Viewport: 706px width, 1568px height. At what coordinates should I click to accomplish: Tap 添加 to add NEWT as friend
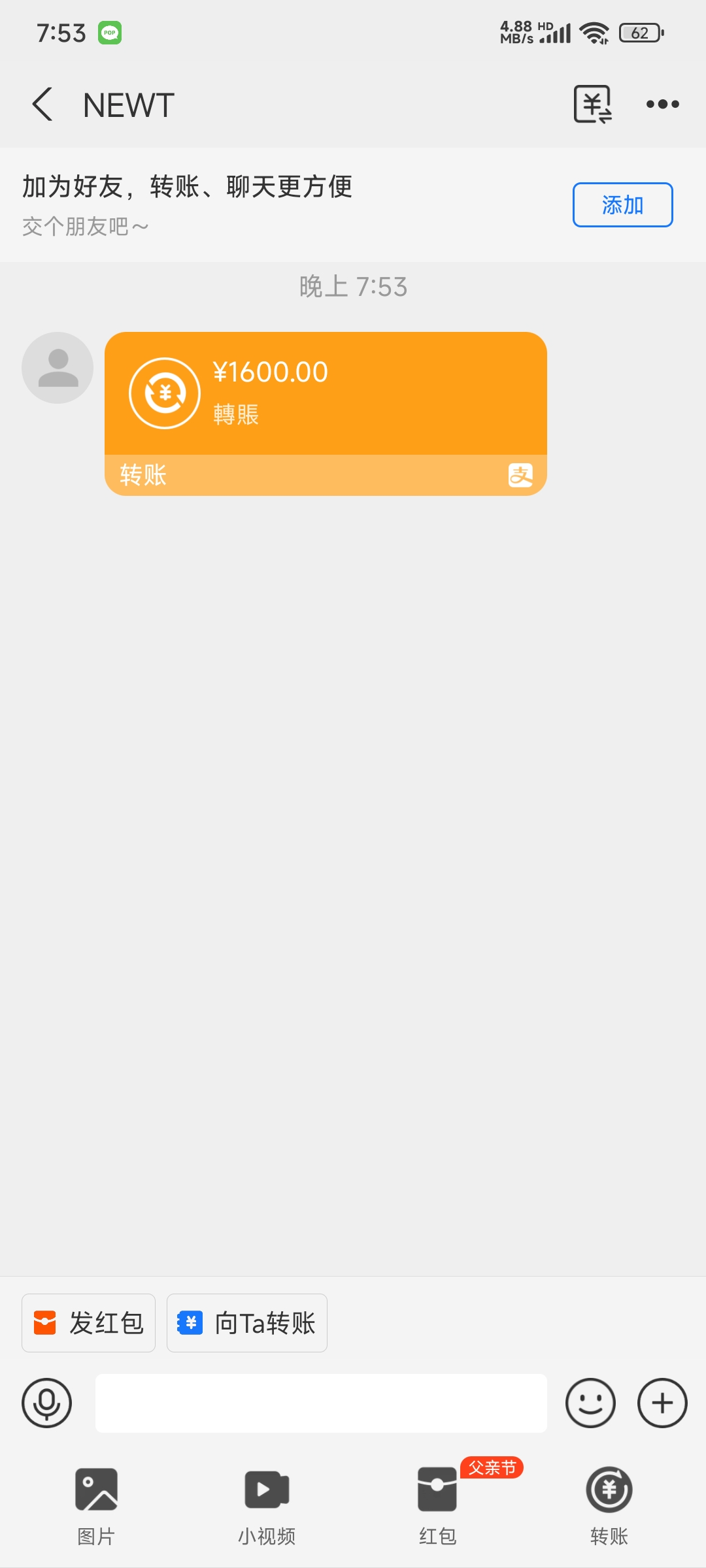pyautogui.click(x=622, y=205)
